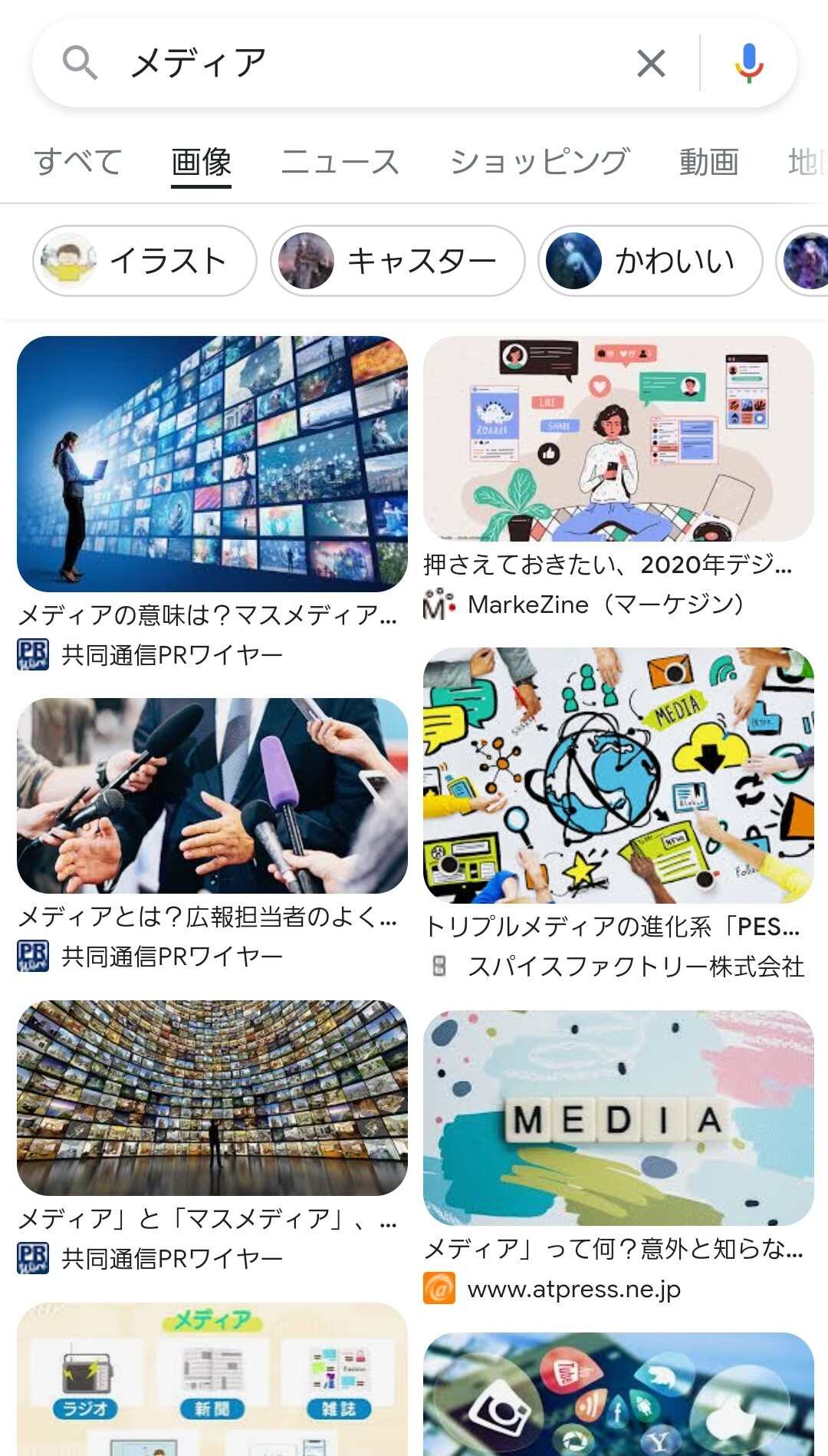This screenshot has height=1456, width=828.
Task: Clear the search query with the X
Action: click(x=651, y=63)
